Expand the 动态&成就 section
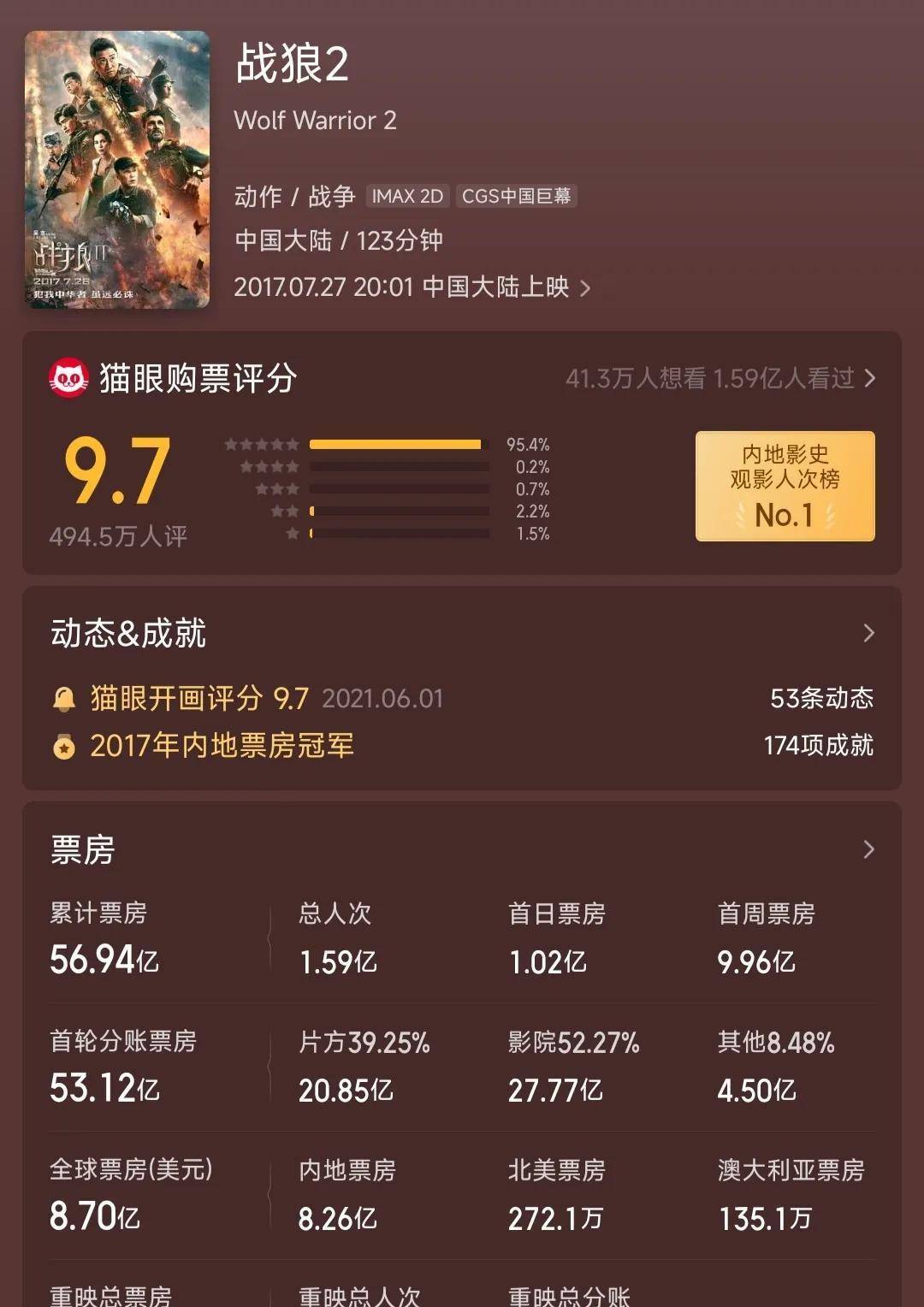 [x=868, y=634]
